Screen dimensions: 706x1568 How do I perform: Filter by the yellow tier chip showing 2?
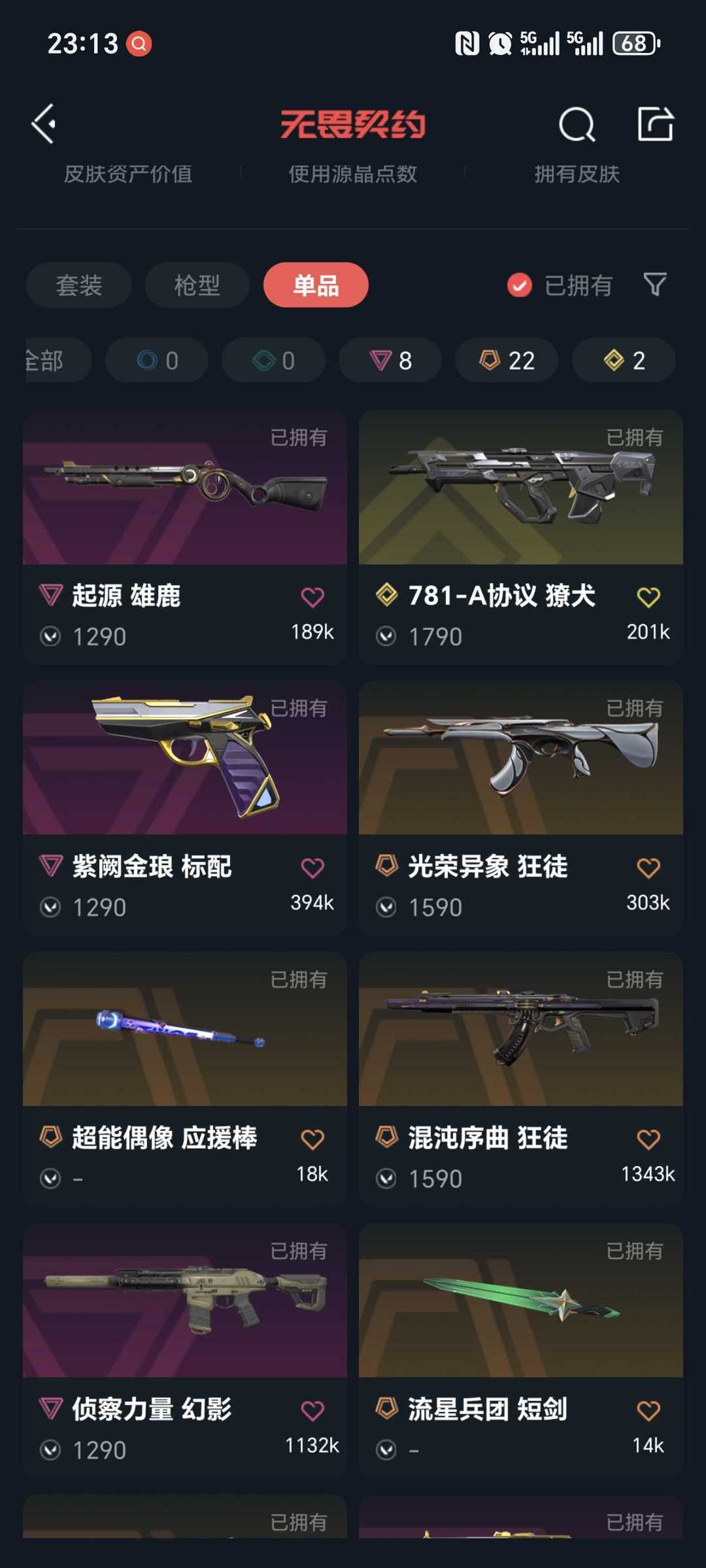tap(624, 360)
